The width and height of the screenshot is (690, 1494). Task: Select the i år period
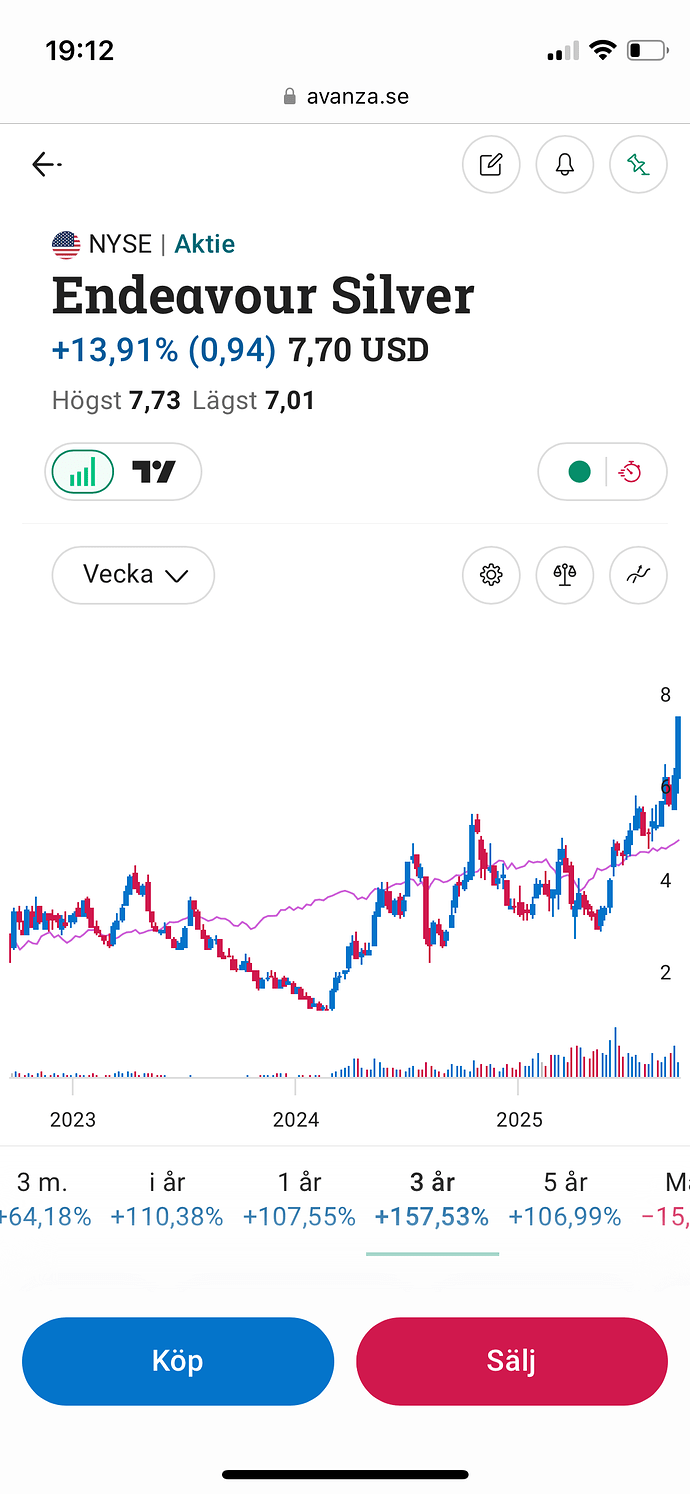click(x=167, y=1198)
